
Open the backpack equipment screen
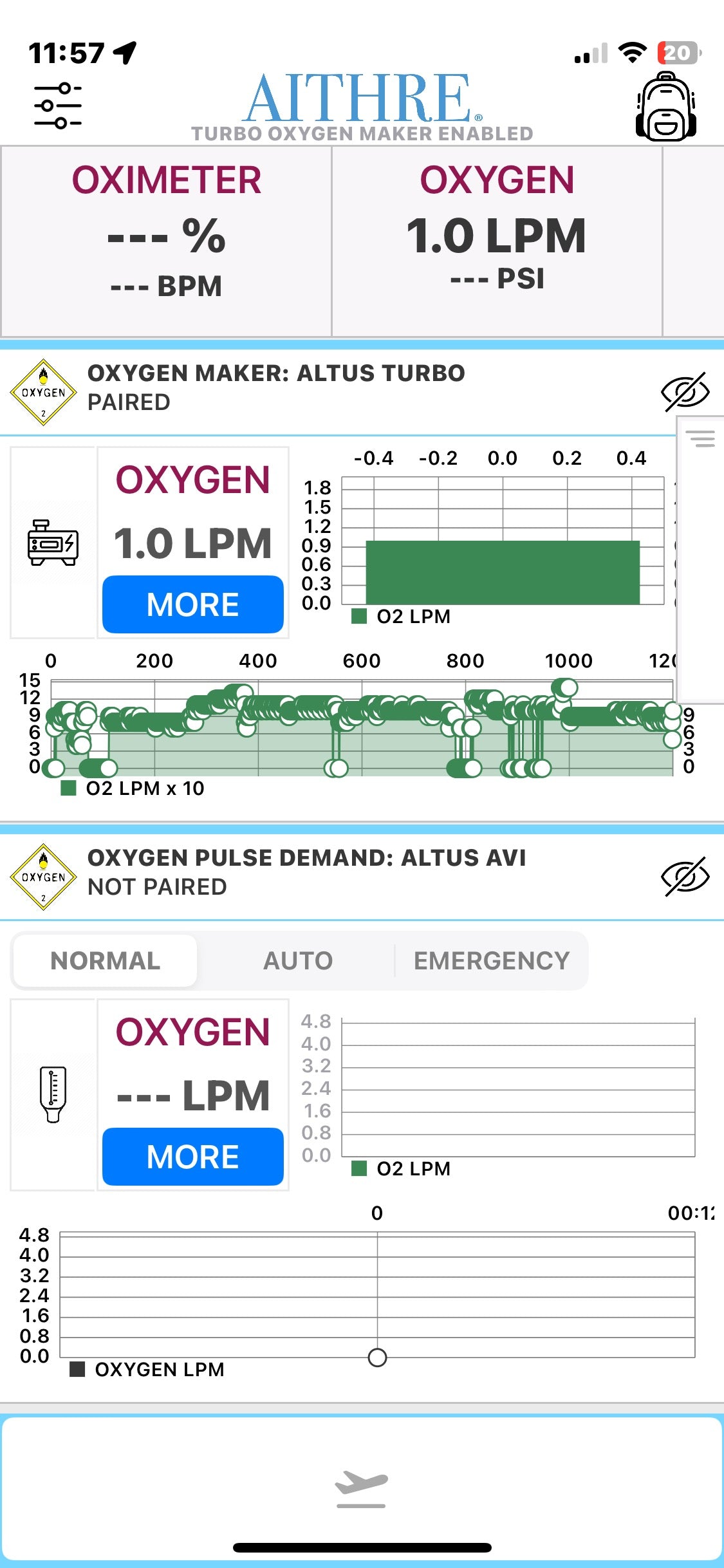(x=667, y=106)
